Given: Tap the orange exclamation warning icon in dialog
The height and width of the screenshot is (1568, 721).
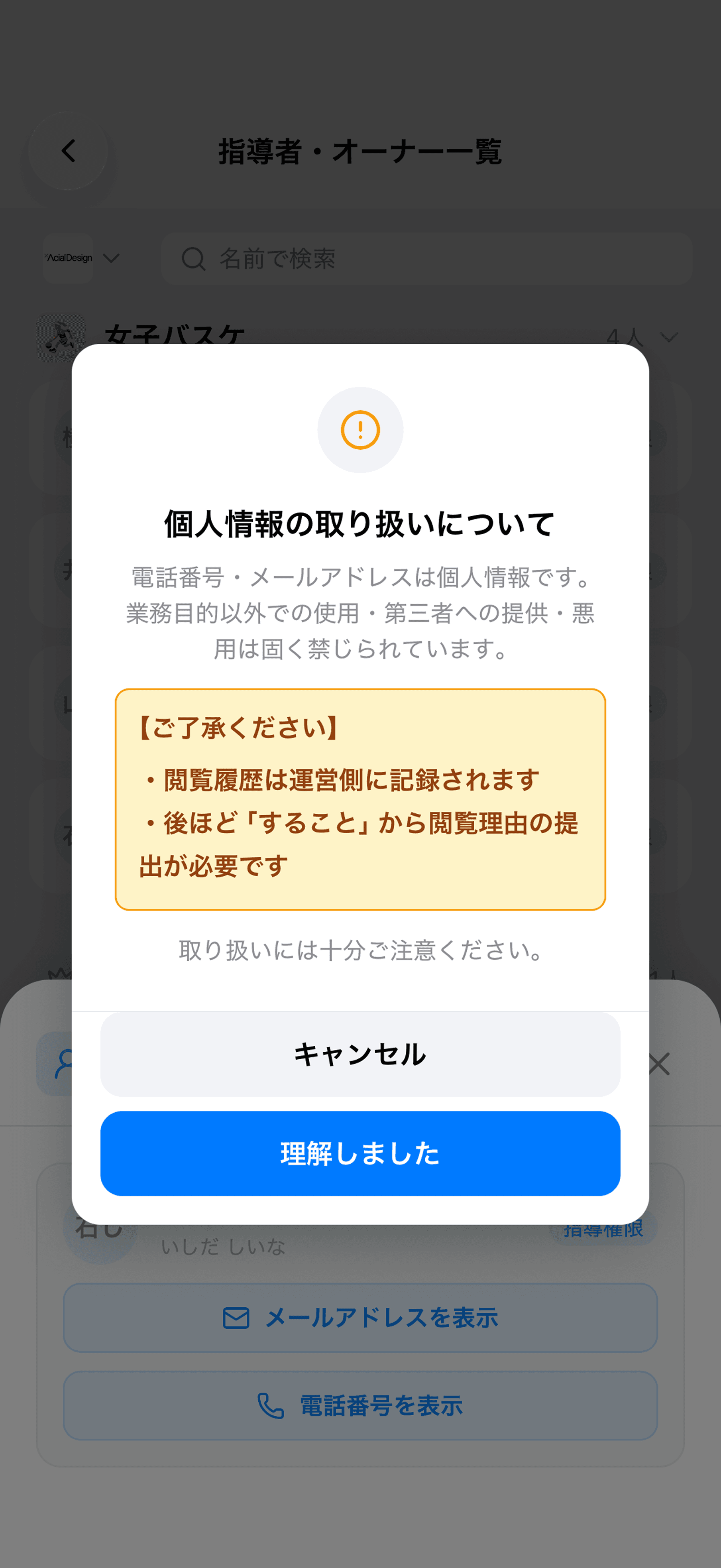Looking at the screenshot, I should click(x=361, y=430).
